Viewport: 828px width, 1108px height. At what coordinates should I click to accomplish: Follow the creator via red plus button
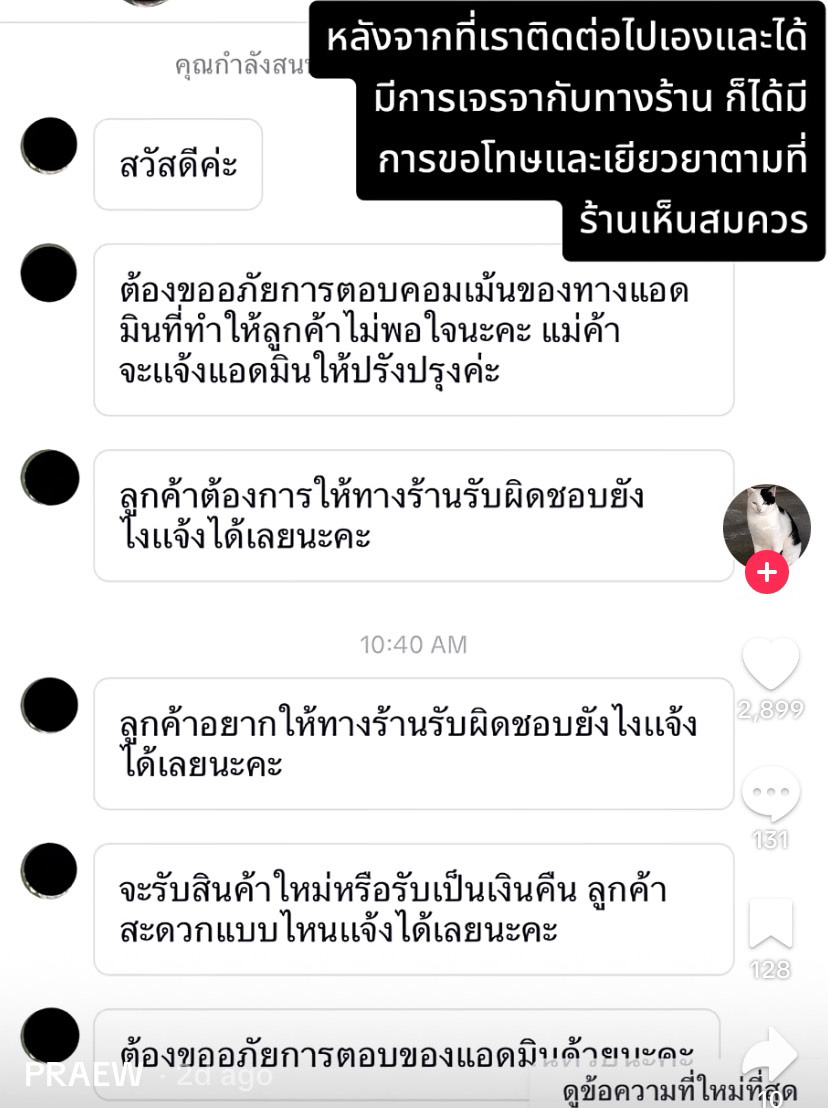[x=766, y=573]
